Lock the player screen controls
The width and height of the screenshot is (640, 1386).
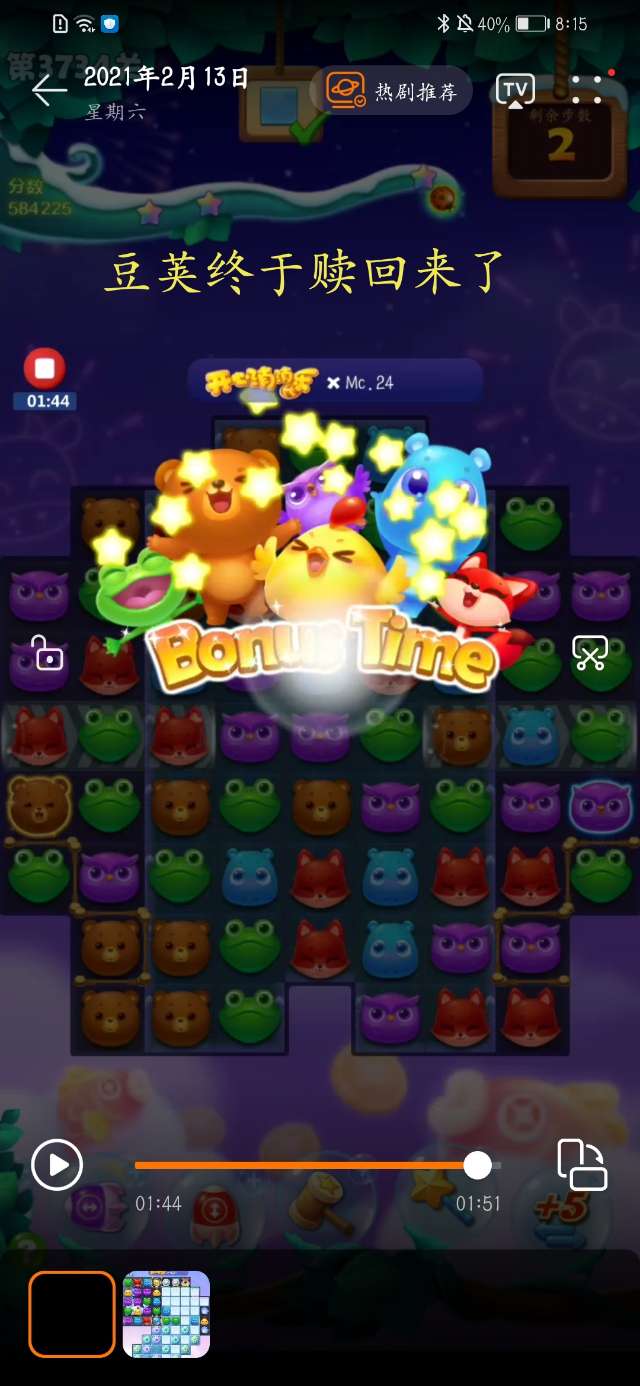click(48, 656)
